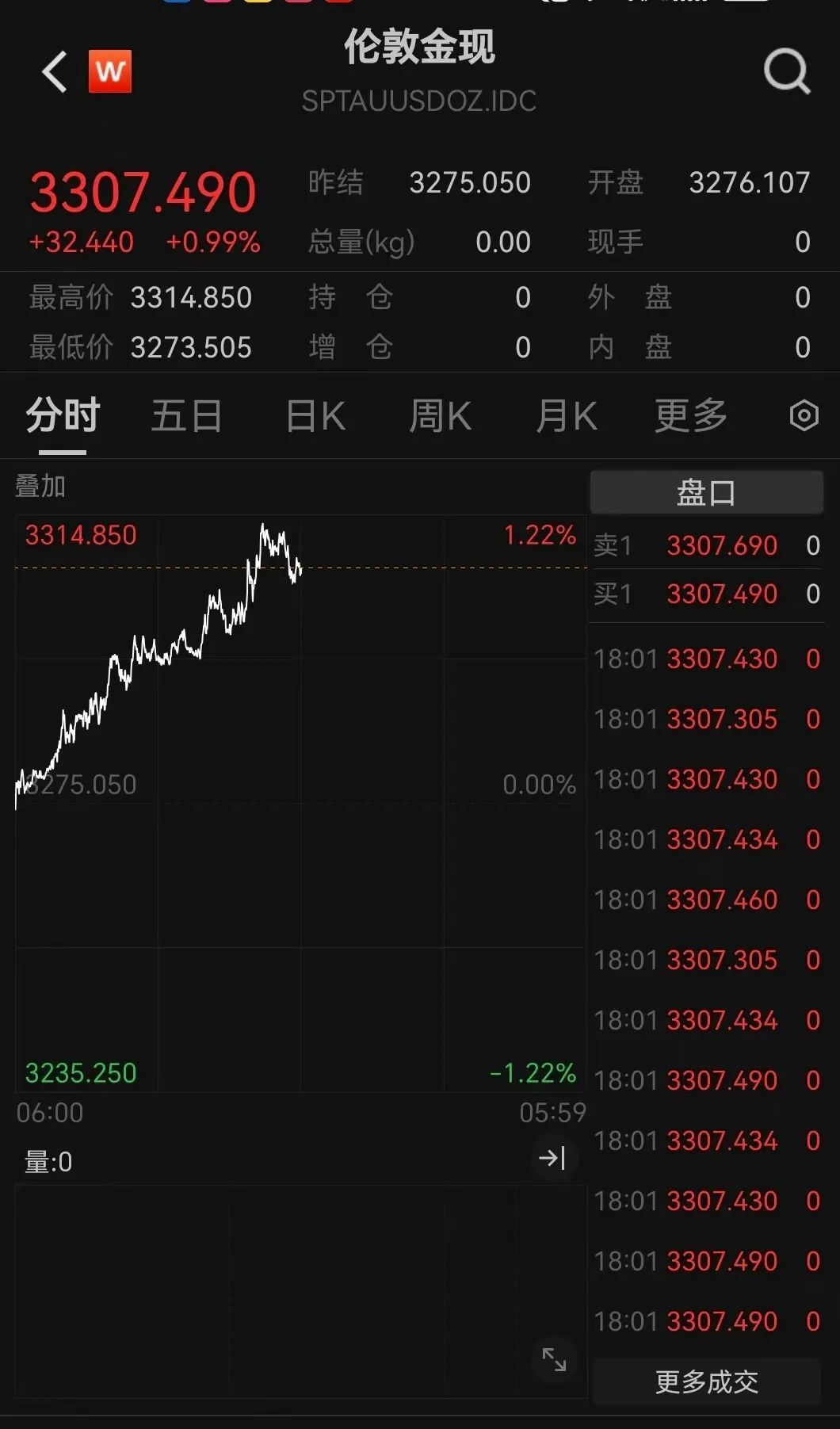Screen dimensions: 840x1429
Task: Expand chart to fullscreen
Action: tap(554, 1359)
